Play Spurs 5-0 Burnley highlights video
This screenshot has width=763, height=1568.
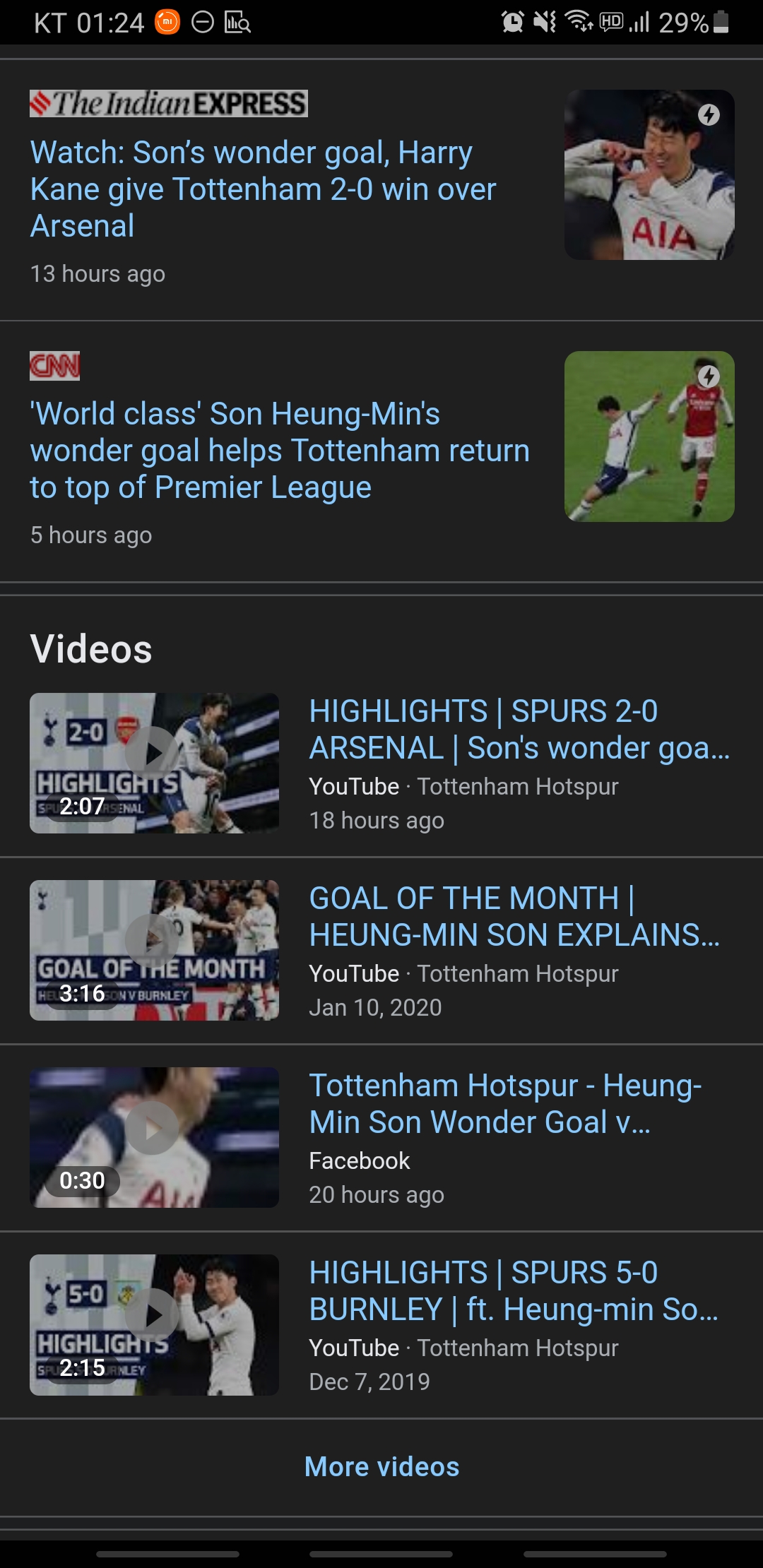153,1324
